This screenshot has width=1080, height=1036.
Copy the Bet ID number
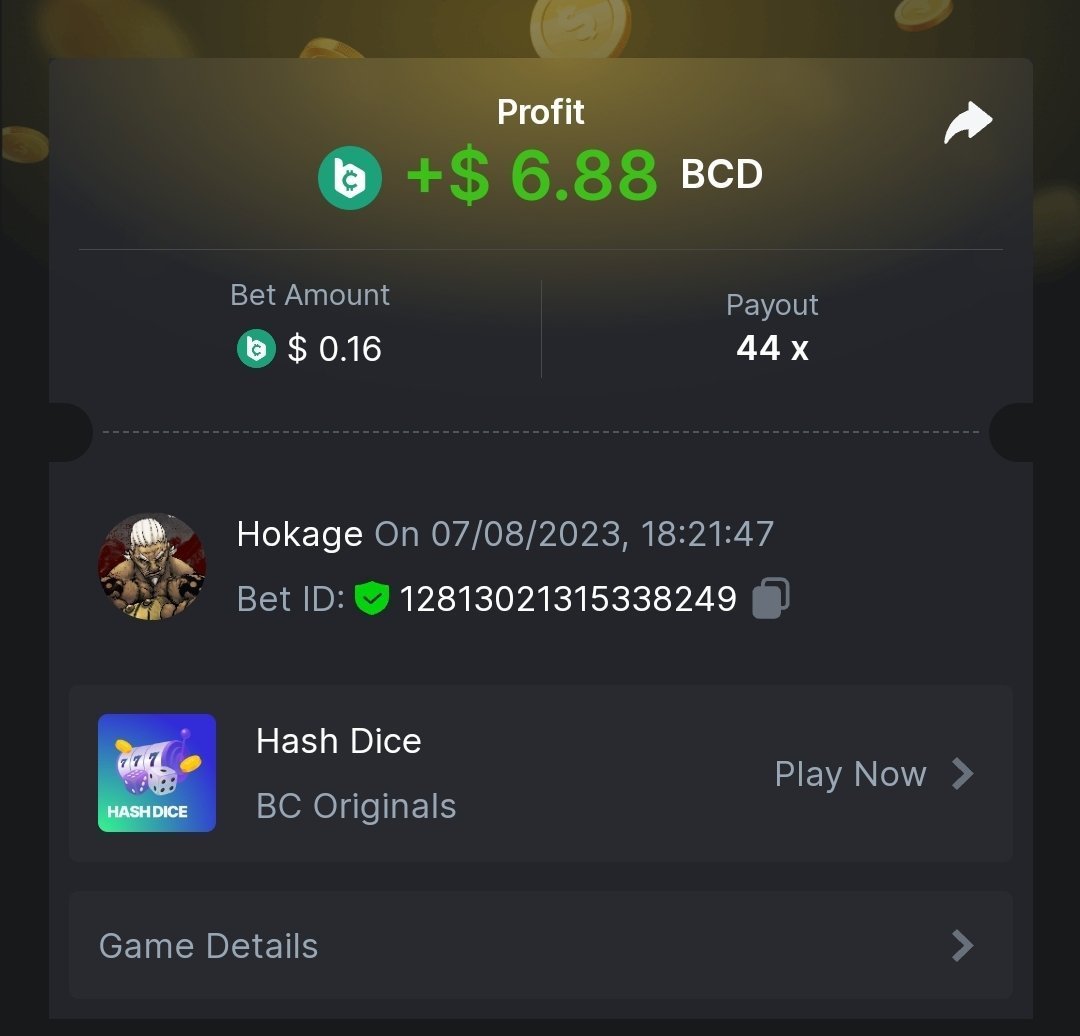771,598
